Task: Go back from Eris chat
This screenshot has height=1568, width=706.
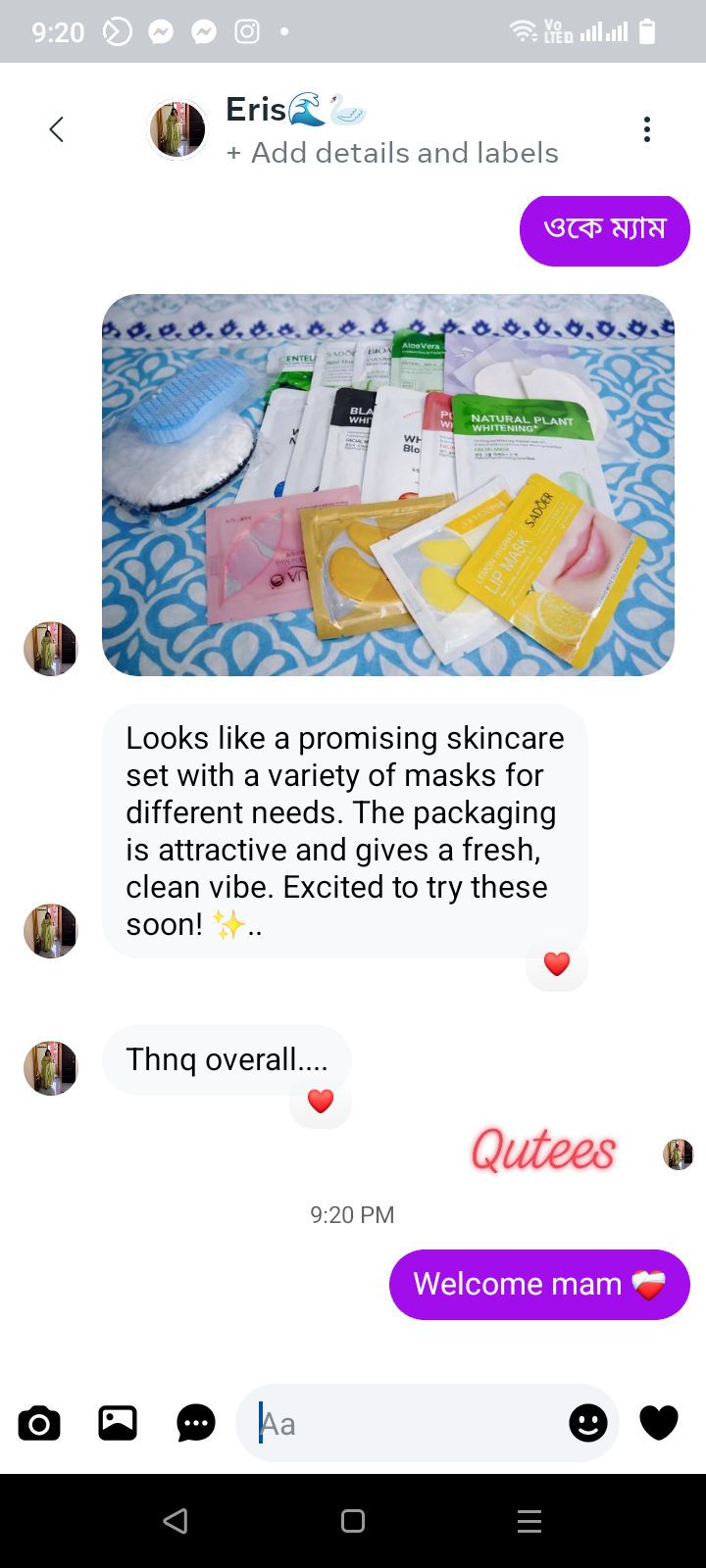Action: (x=56, y=129)
